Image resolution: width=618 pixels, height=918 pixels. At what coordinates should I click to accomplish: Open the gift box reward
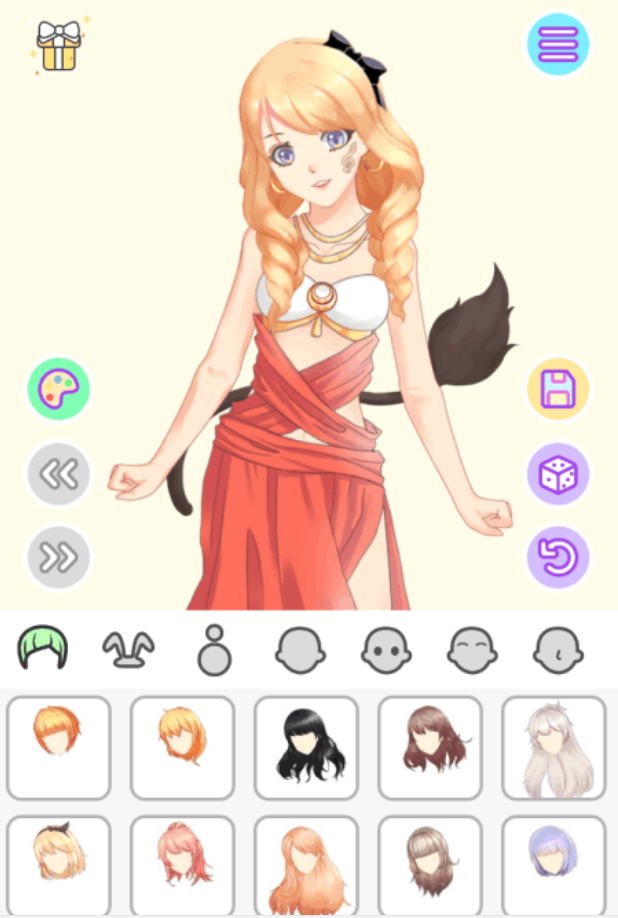(58, 45)
